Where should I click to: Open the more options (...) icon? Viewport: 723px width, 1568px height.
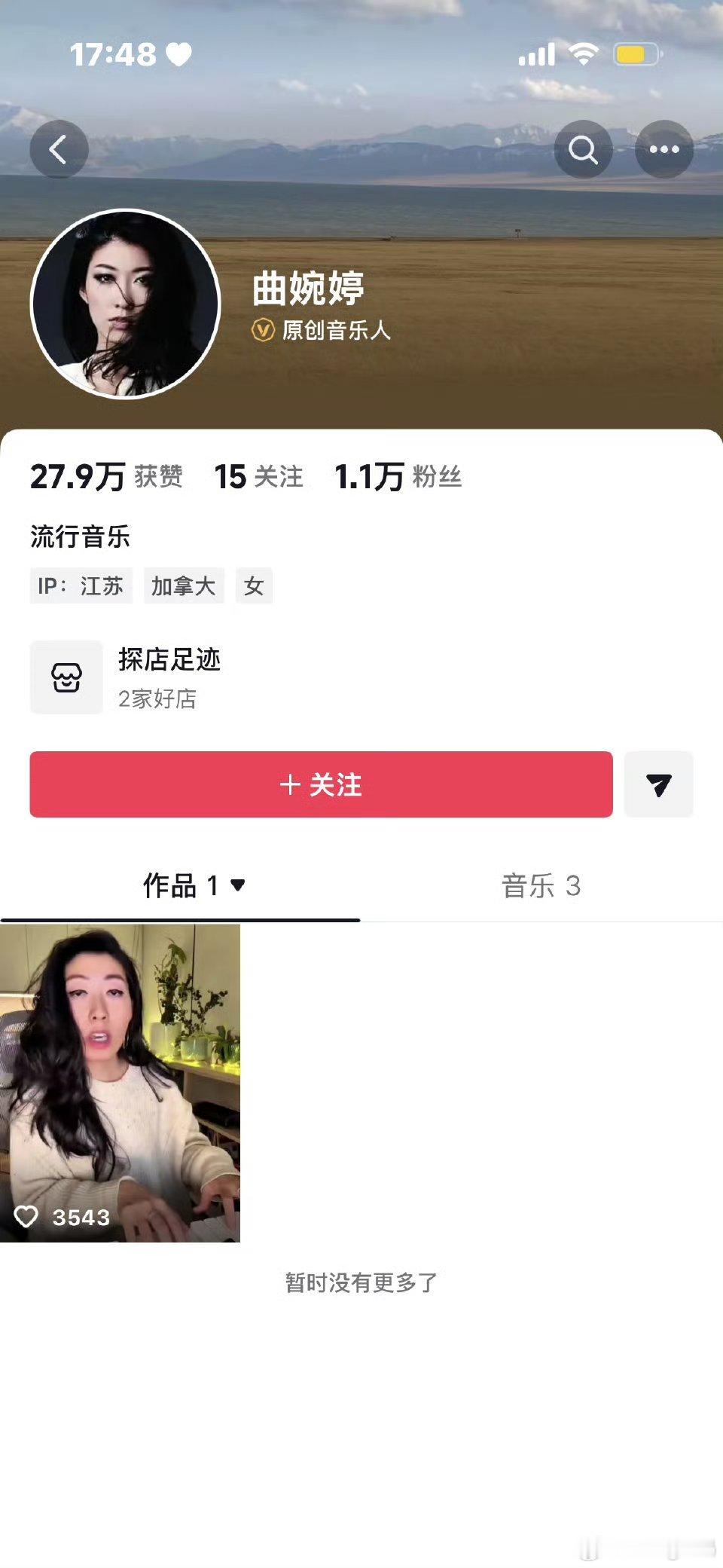664,149
